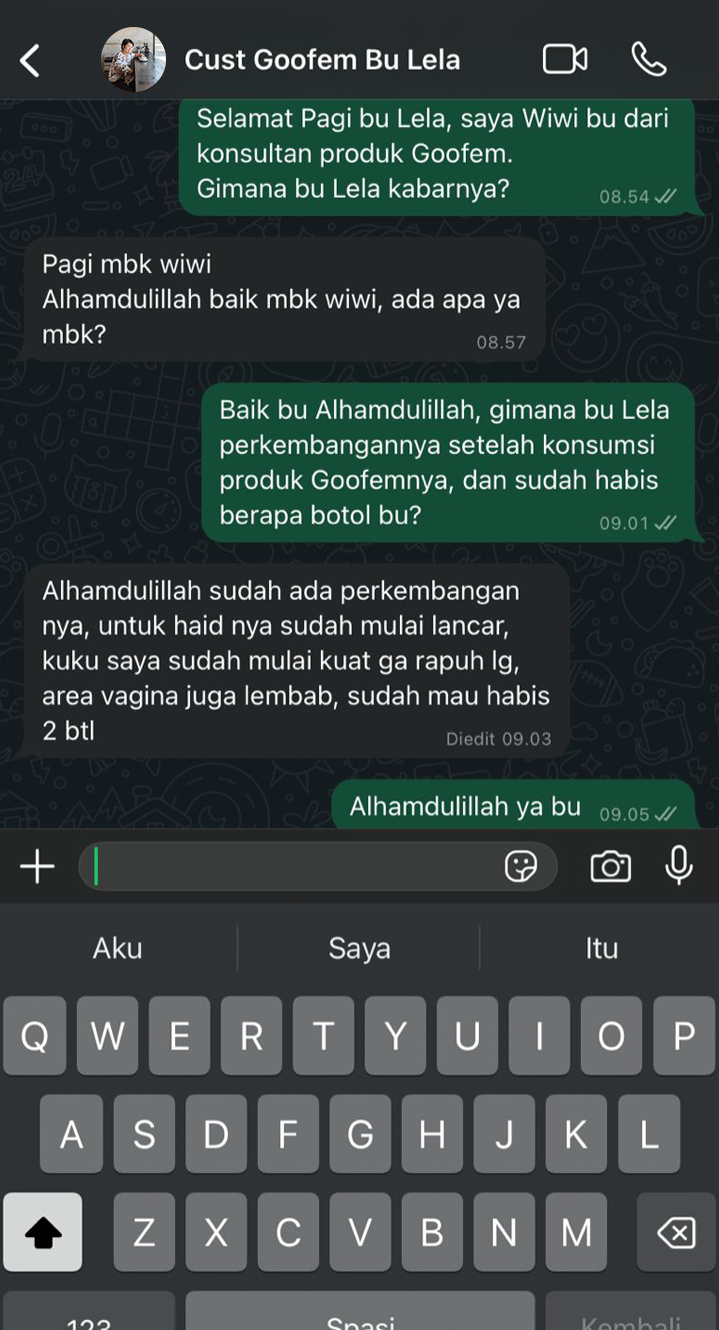The width and height of the screenshot is (719, 1330).
Task: Start a voice call with Bu Lela
Action: click(x=649, y=60)
